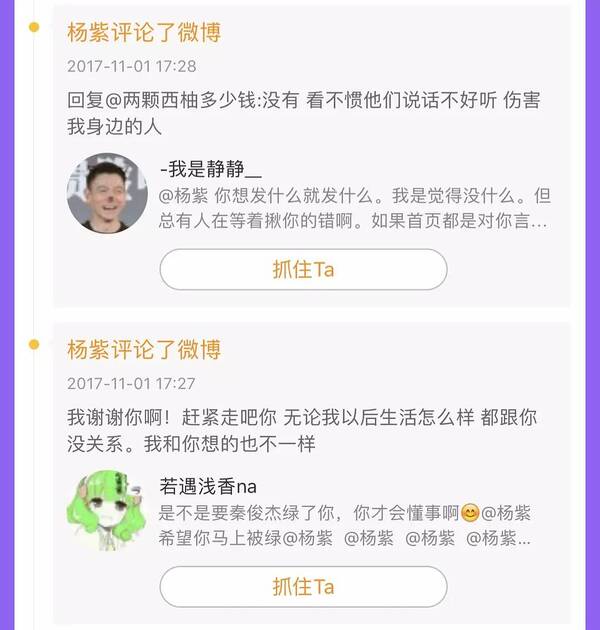
Task: Open -我是静静__ profile avatar
Action: coord(107,193)
